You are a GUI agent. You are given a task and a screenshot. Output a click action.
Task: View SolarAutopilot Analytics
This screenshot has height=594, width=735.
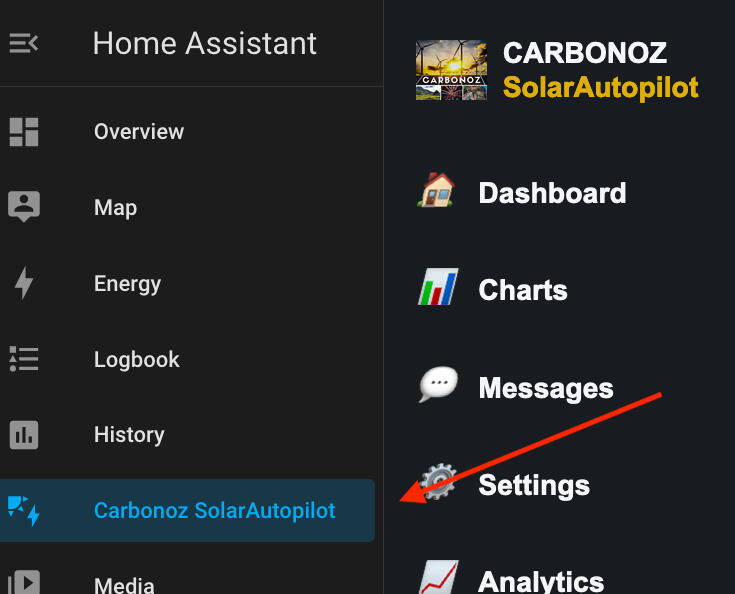(540, 579)
